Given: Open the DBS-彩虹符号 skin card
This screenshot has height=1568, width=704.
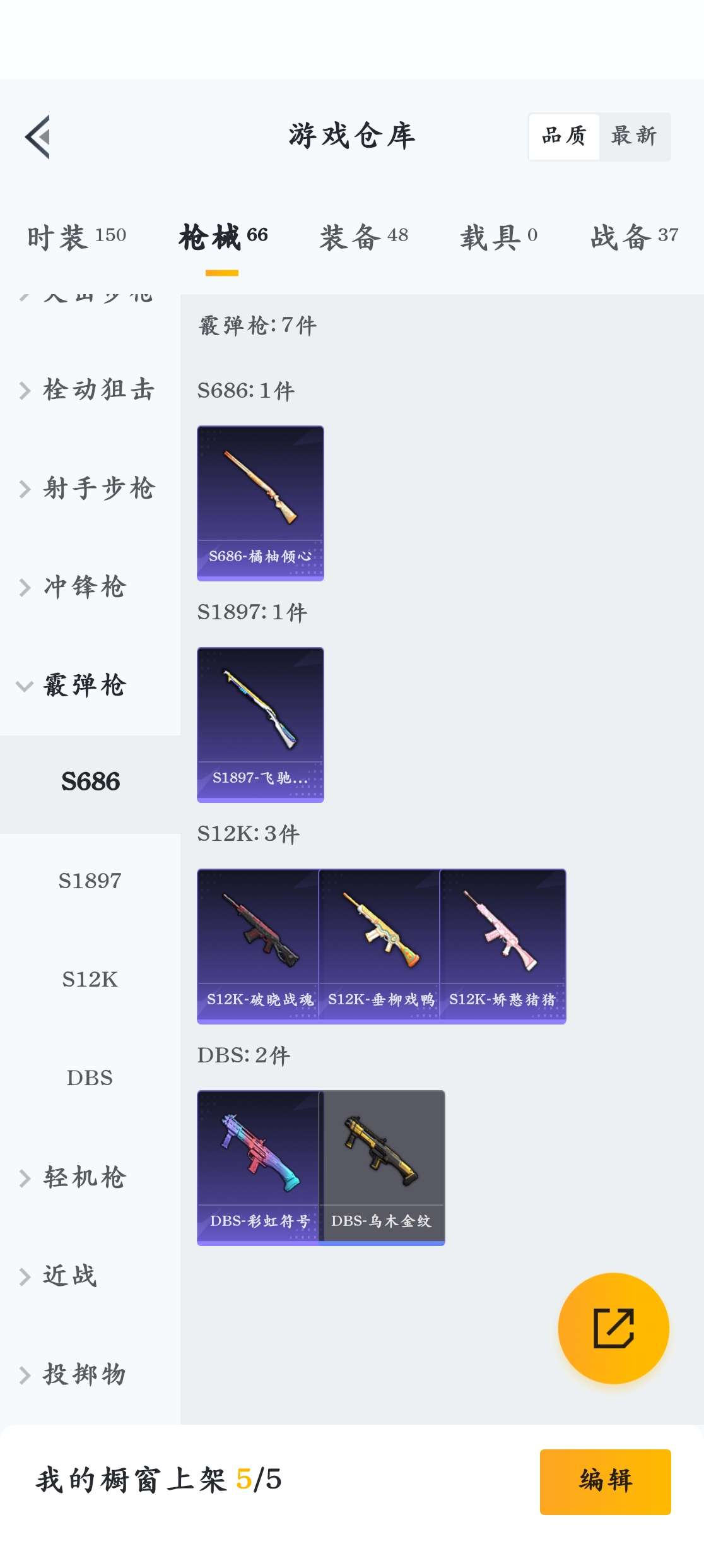Looking at the screenshot, I should pyautogui.click(x=259, y=1167).
